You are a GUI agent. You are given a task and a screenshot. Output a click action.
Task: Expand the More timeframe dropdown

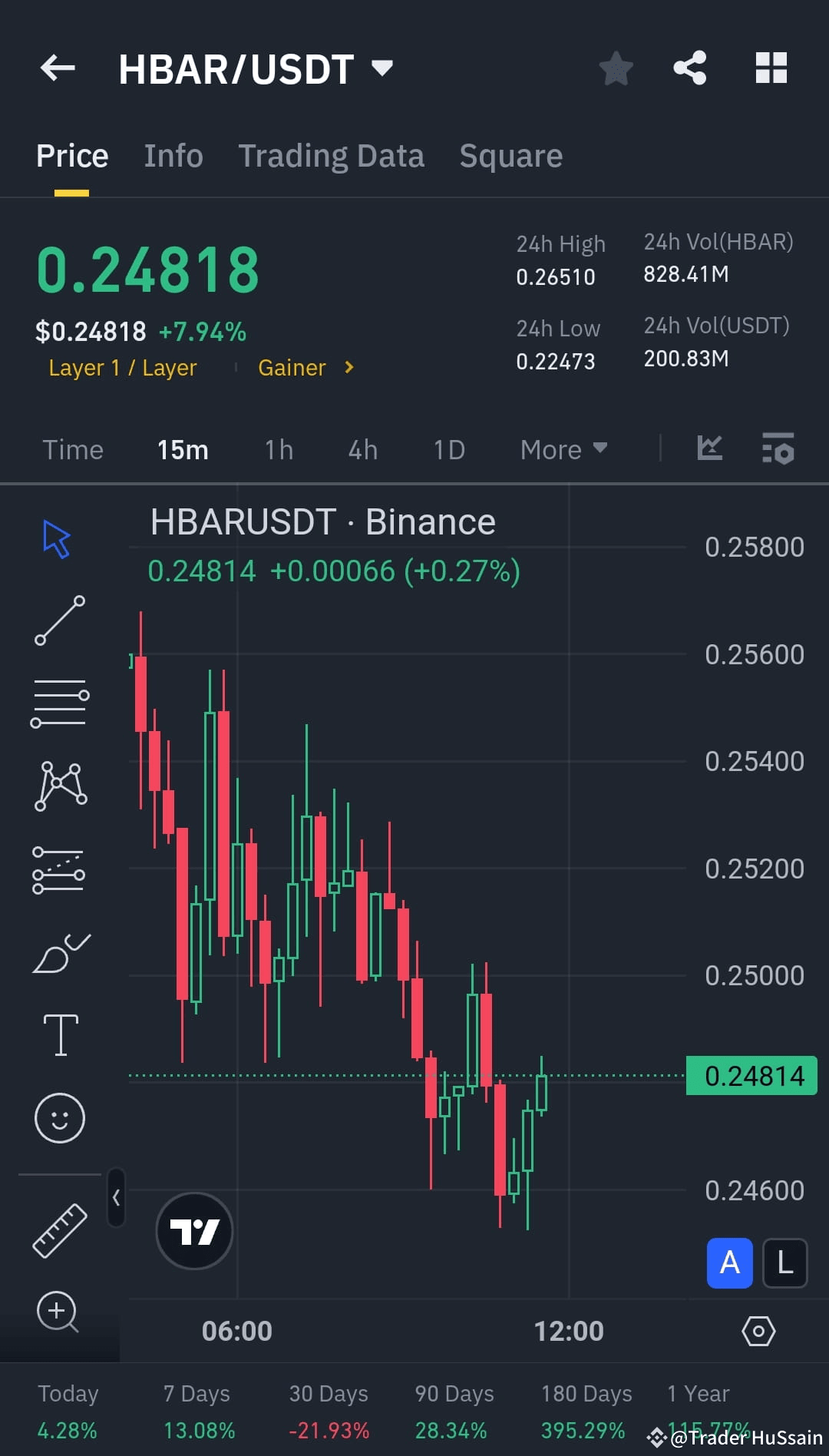coord(563,450)
